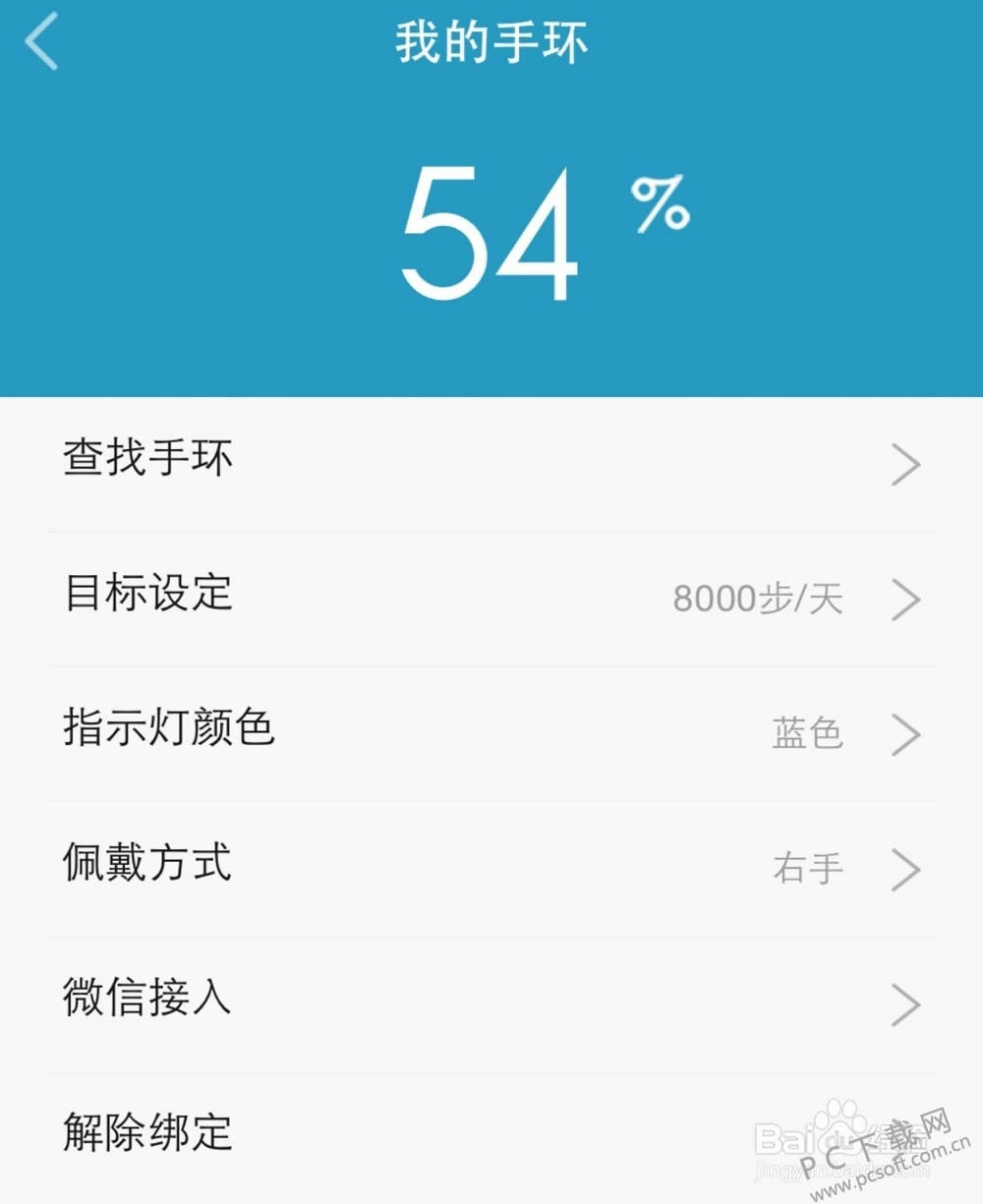Open 佩戴方式 wearing hand setting
983x1204 pixels.
[491, 867]
